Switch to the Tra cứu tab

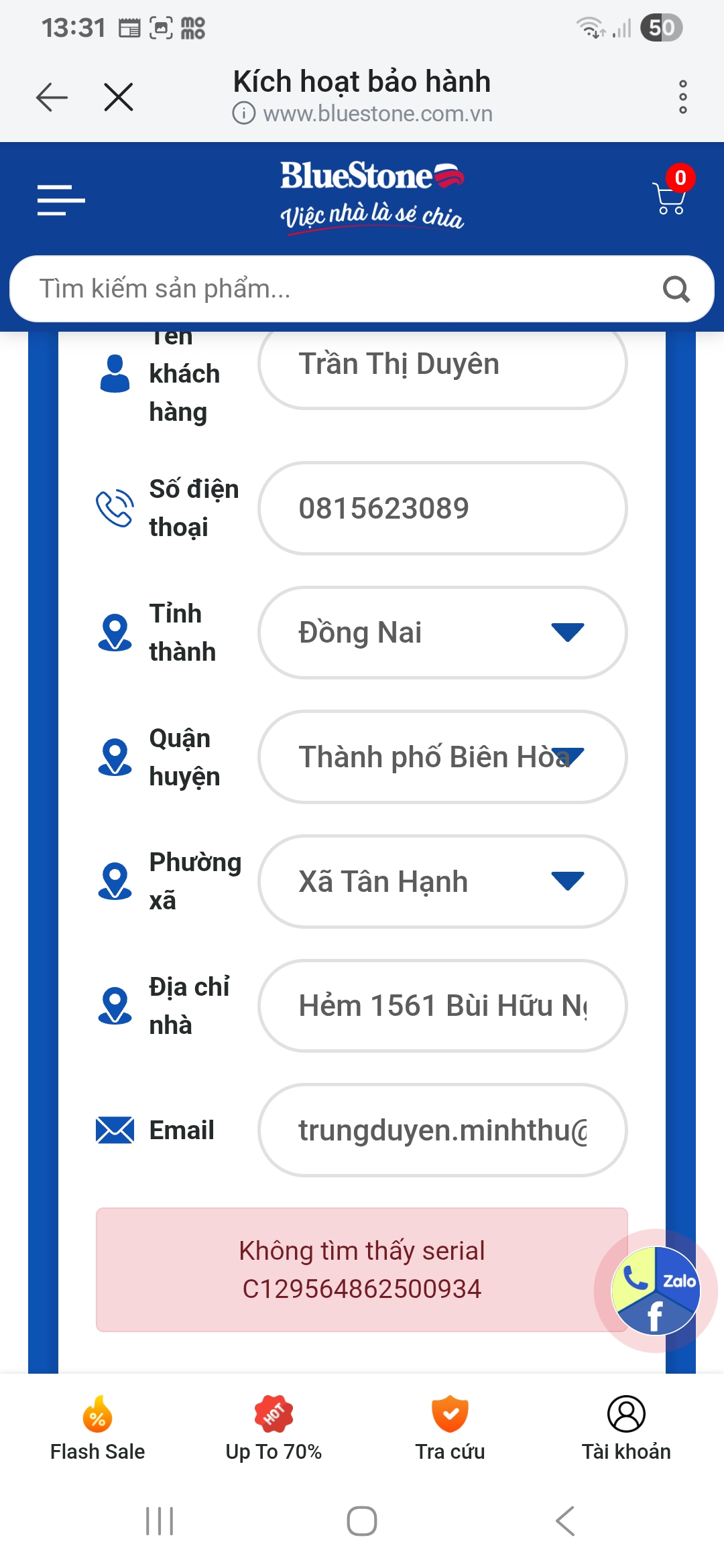[450, 1429]
